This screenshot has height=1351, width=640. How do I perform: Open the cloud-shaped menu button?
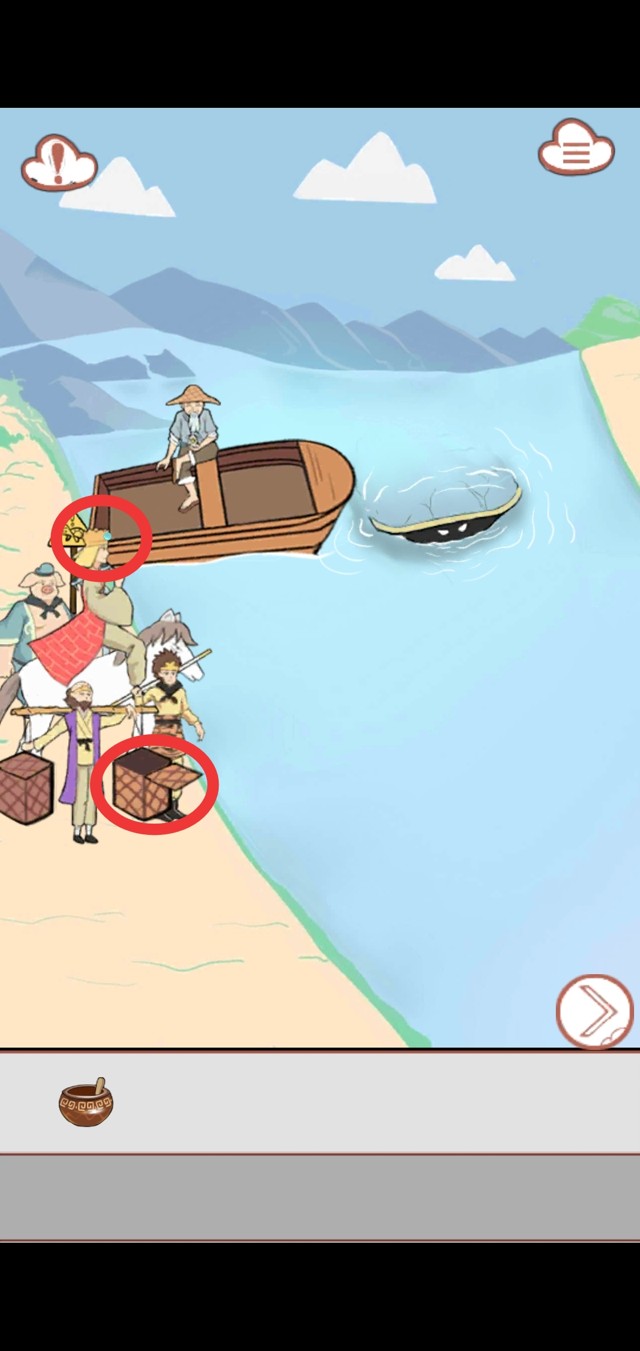pos(576,149)
